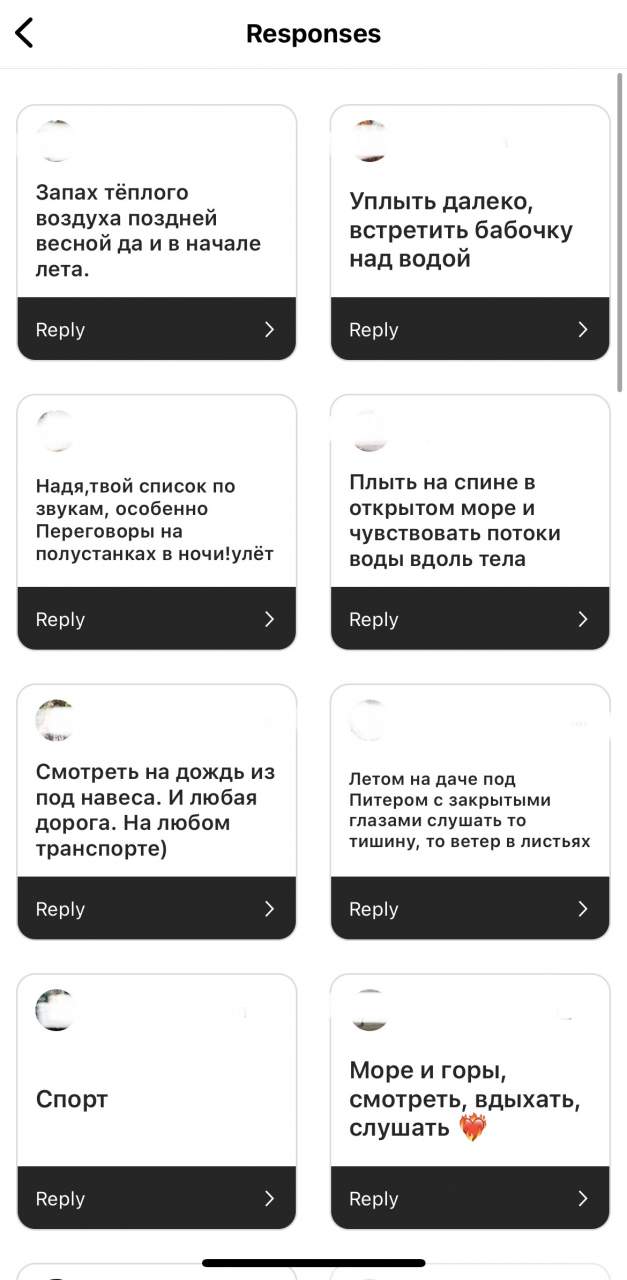Reply to the 'Надя, твой список' response

(x=156, y=619)
